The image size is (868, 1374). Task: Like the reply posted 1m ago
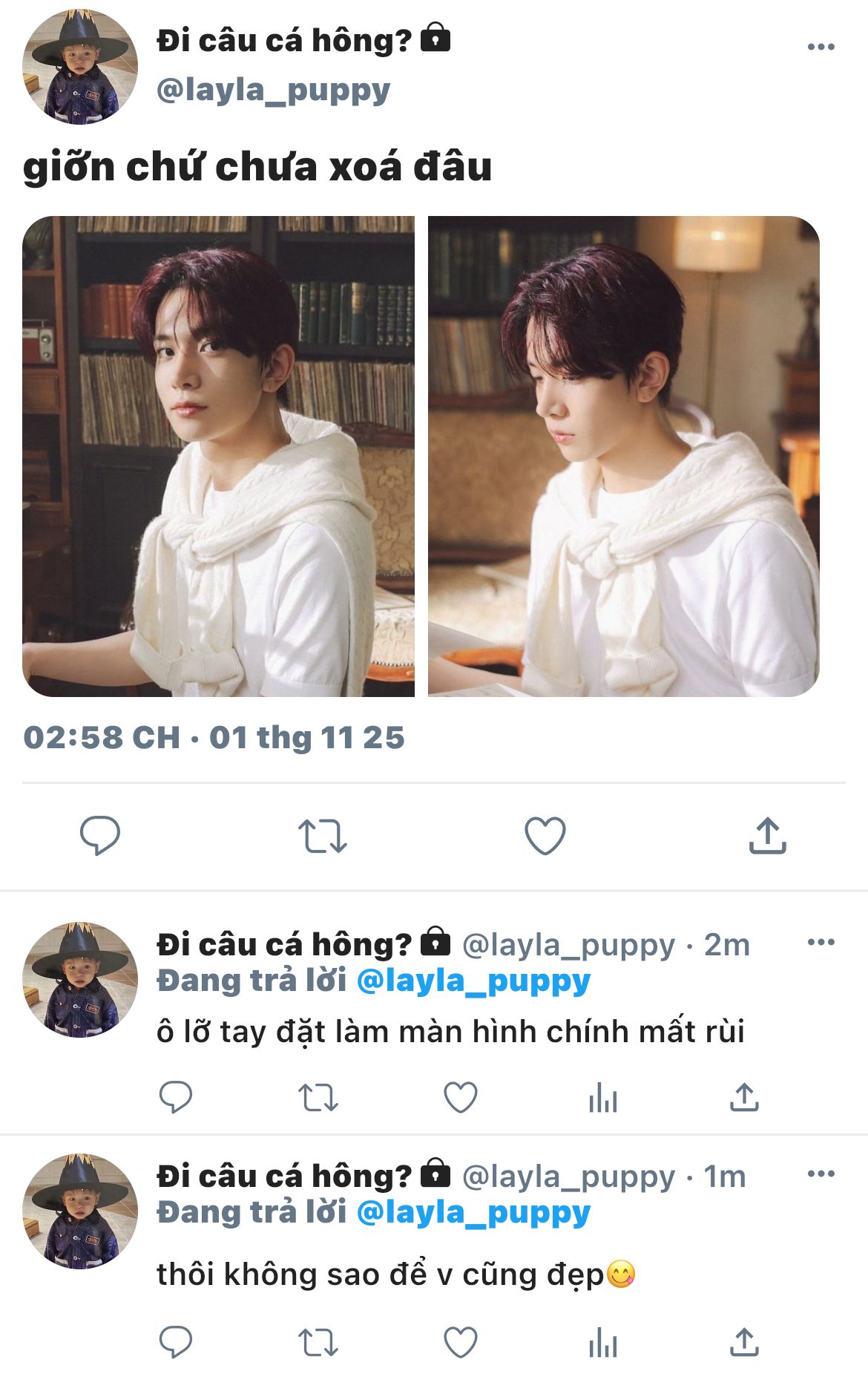point(460,1342)
